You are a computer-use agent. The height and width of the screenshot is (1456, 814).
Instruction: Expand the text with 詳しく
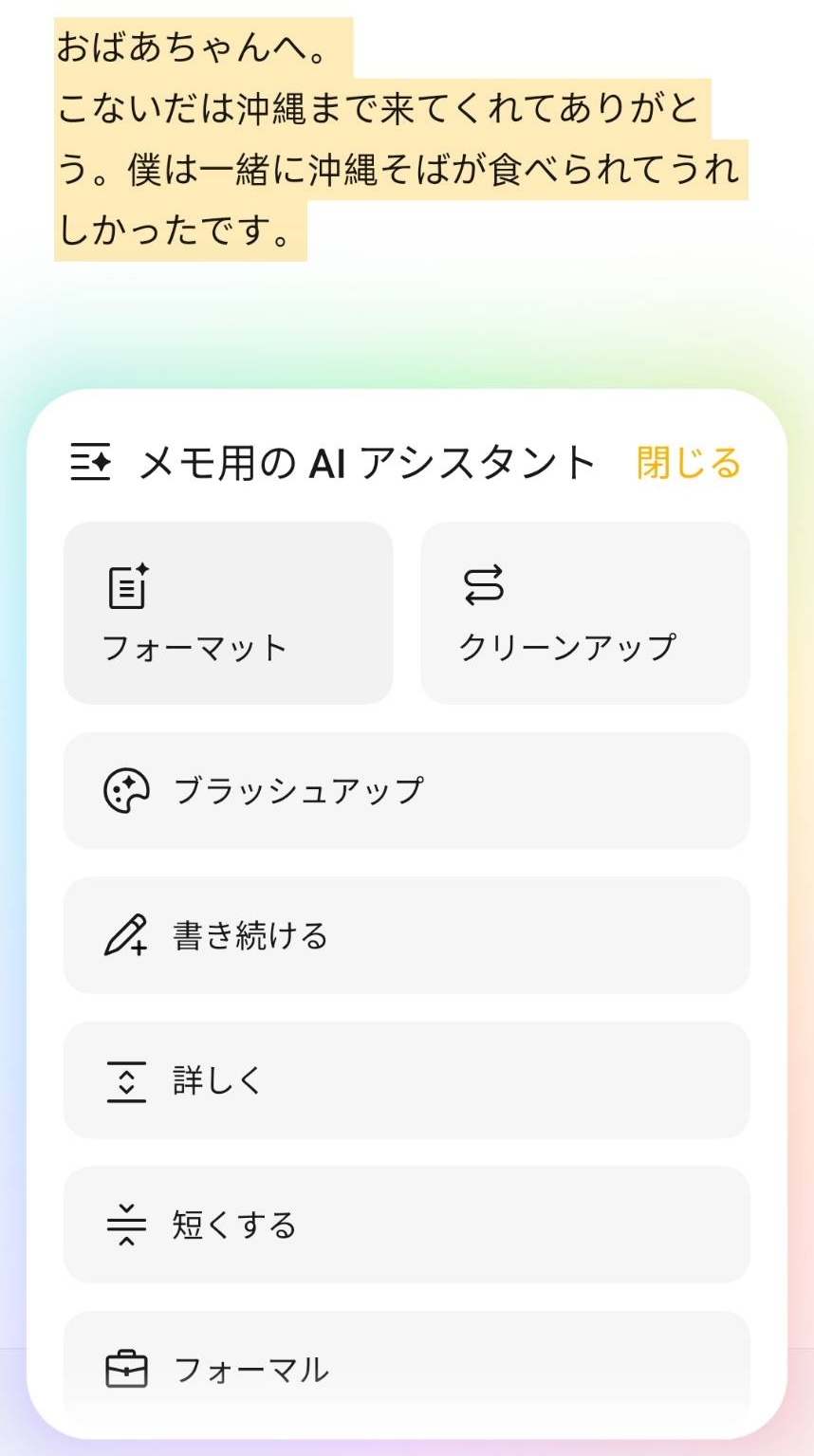coord(406,1080)
